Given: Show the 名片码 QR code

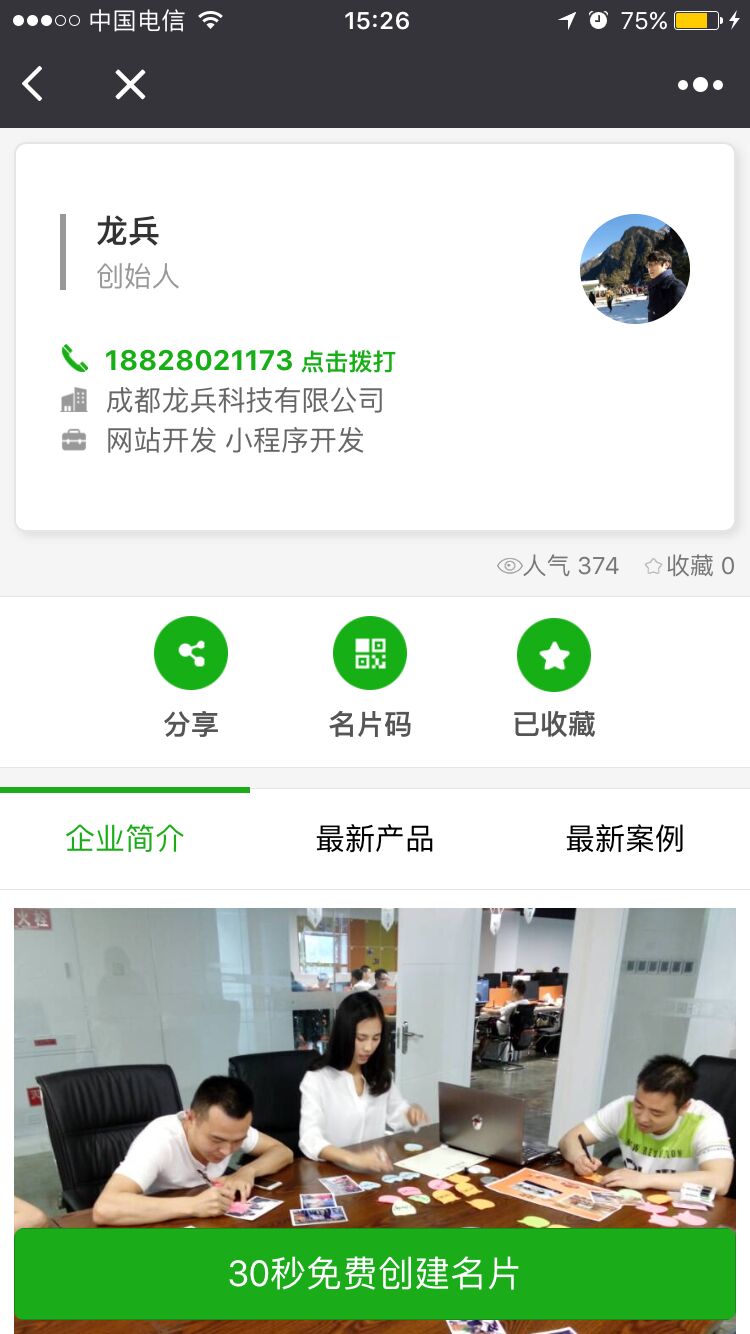Looking at the screenshot, I should coord(370,654).
